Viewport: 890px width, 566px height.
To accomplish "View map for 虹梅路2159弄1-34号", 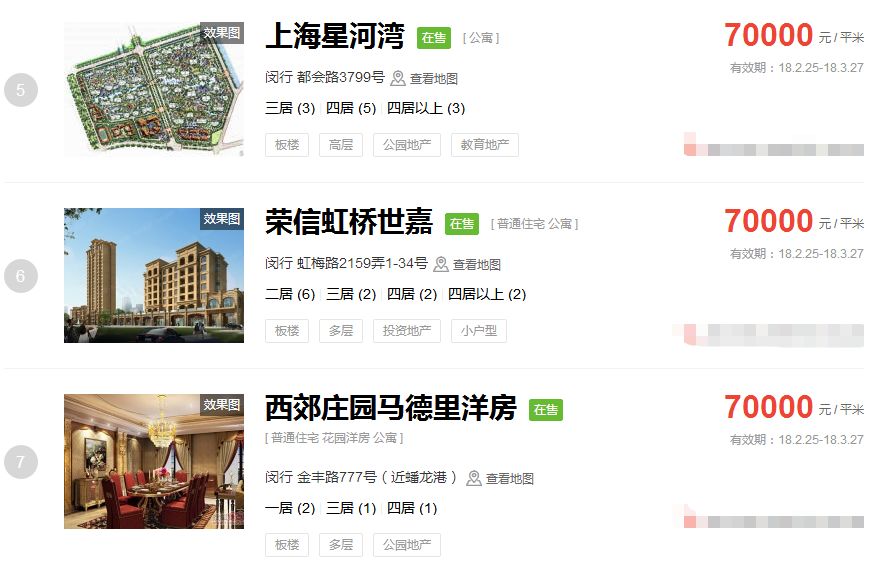I will (x=468, y=264).
